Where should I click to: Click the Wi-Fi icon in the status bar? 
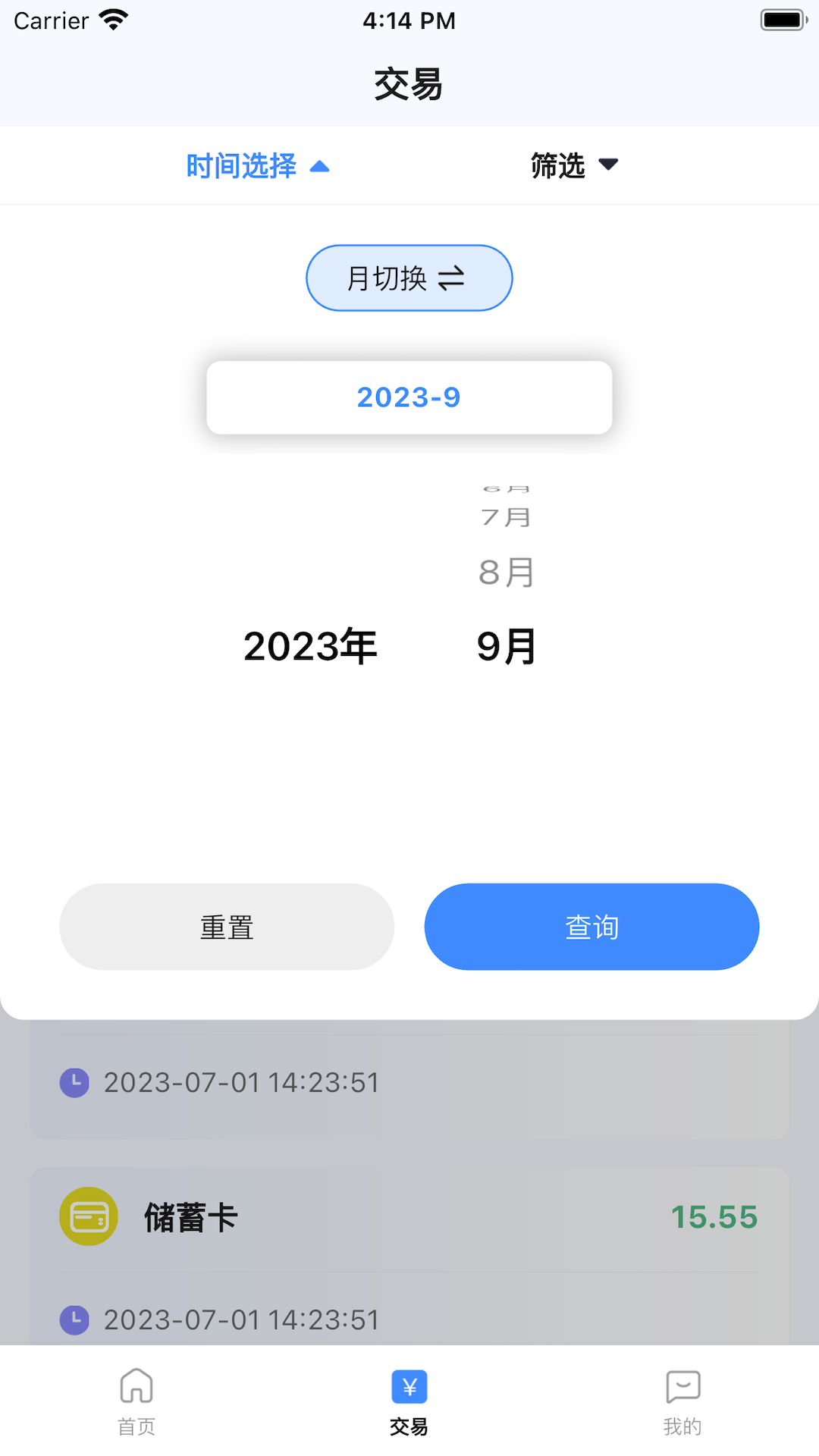coord(115,19)
